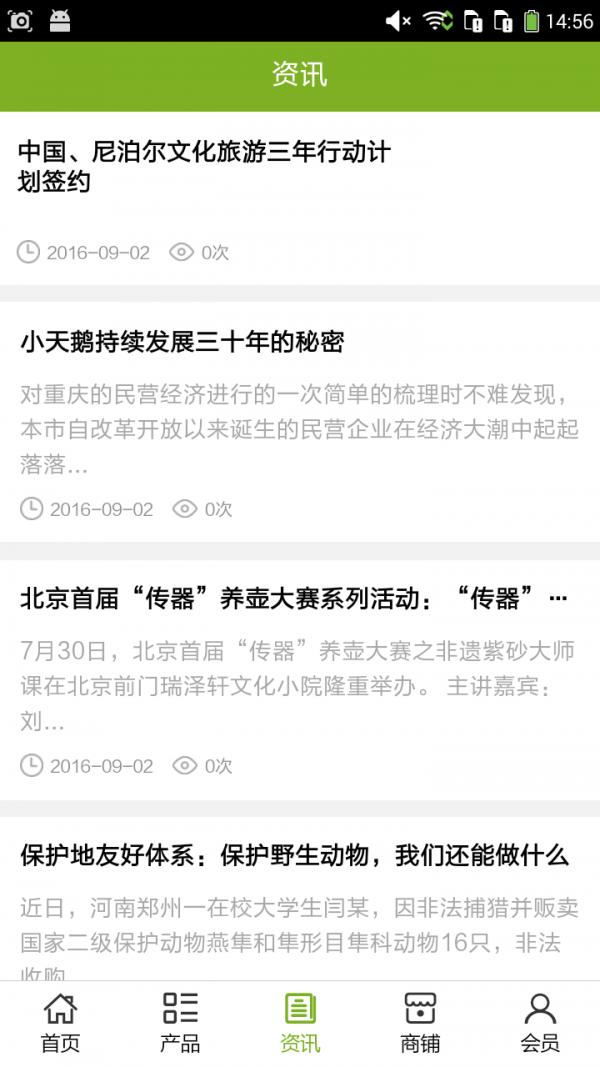Switch to the 首页 tab
The image size is (600, 1067).
[60, 1023]
